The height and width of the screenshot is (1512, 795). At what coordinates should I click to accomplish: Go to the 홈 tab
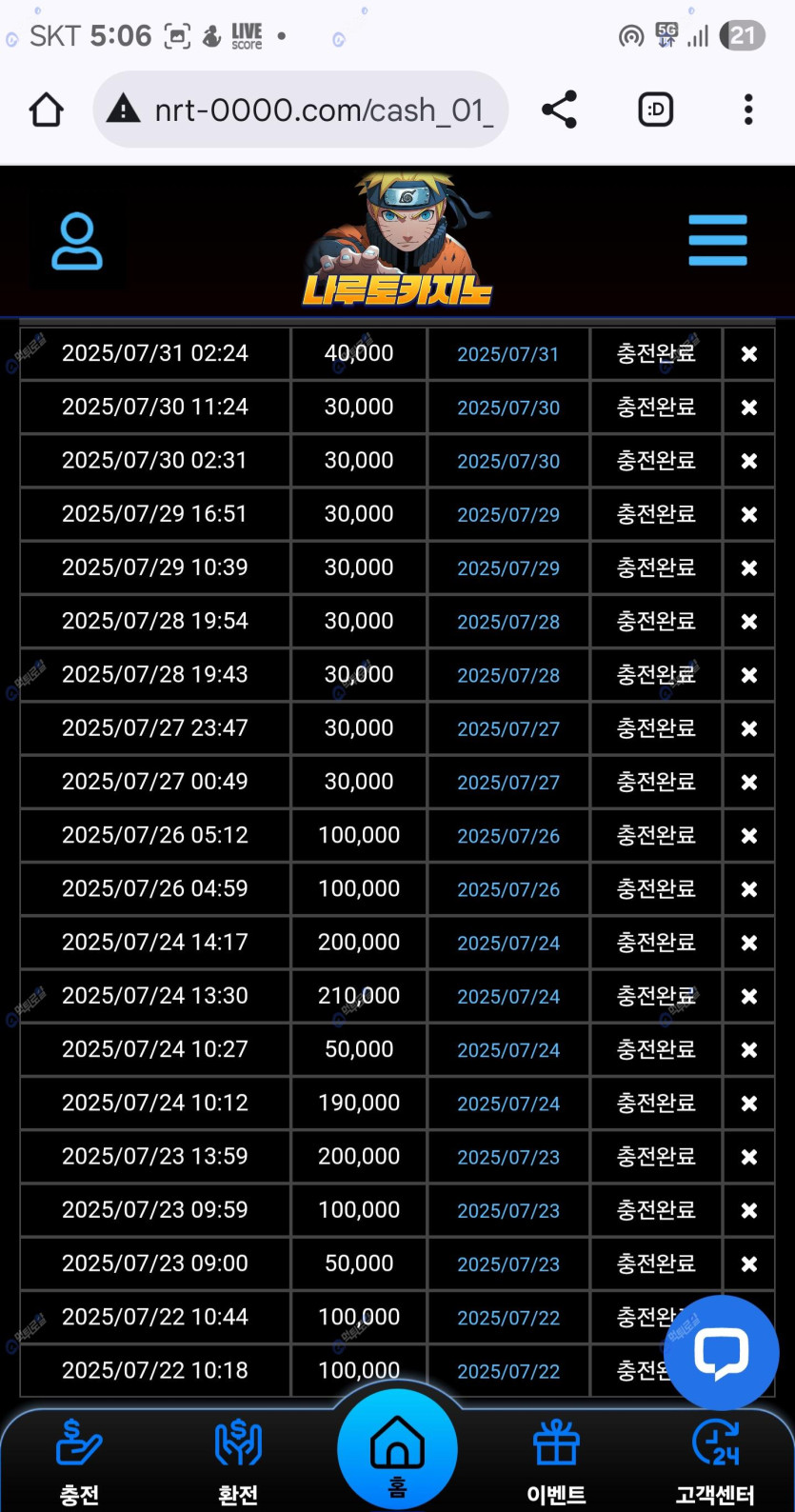click(x=397, y=1449)
